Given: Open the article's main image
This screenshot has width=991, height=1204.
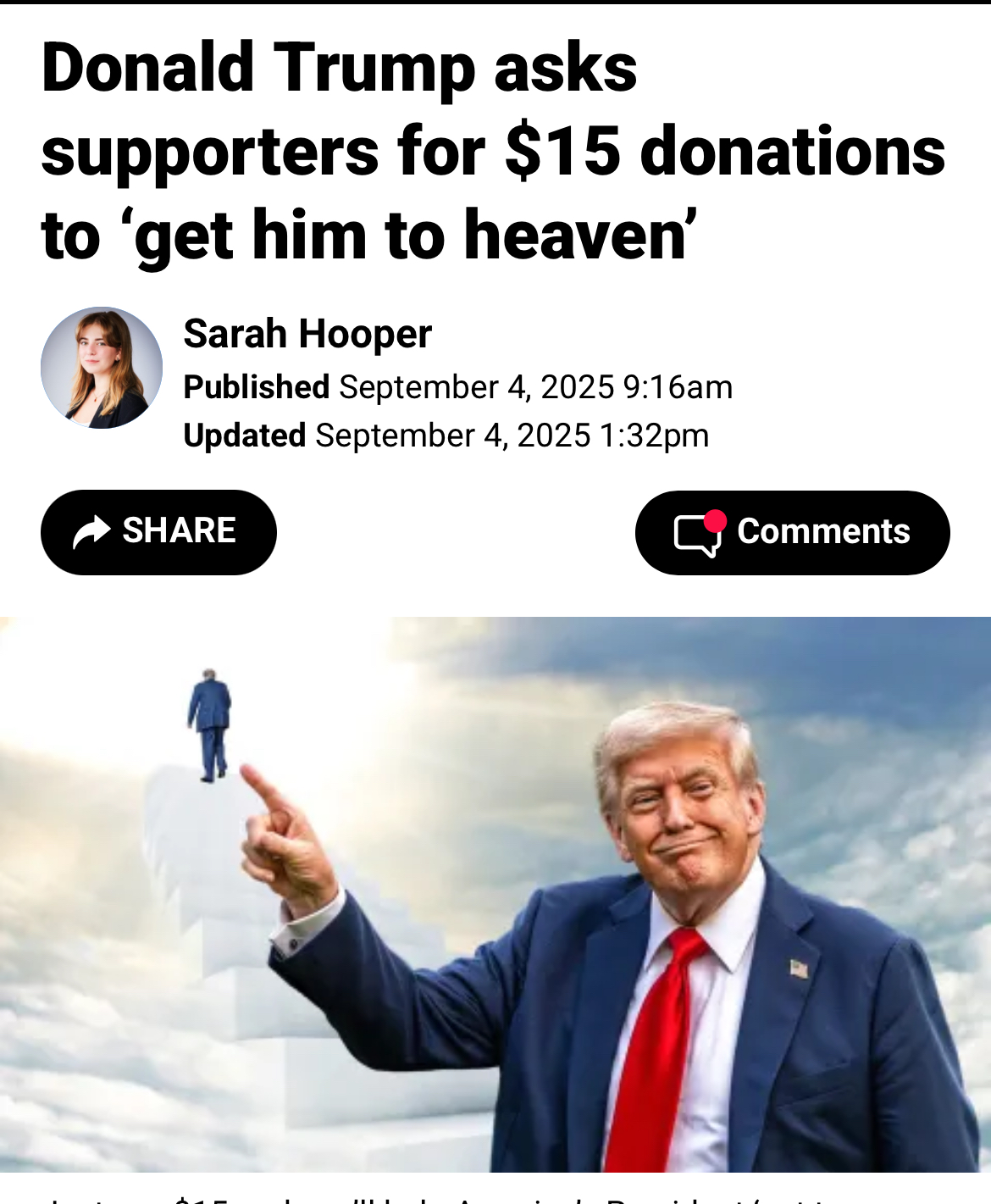Looking at the screenshot, I should pos(495,894).
